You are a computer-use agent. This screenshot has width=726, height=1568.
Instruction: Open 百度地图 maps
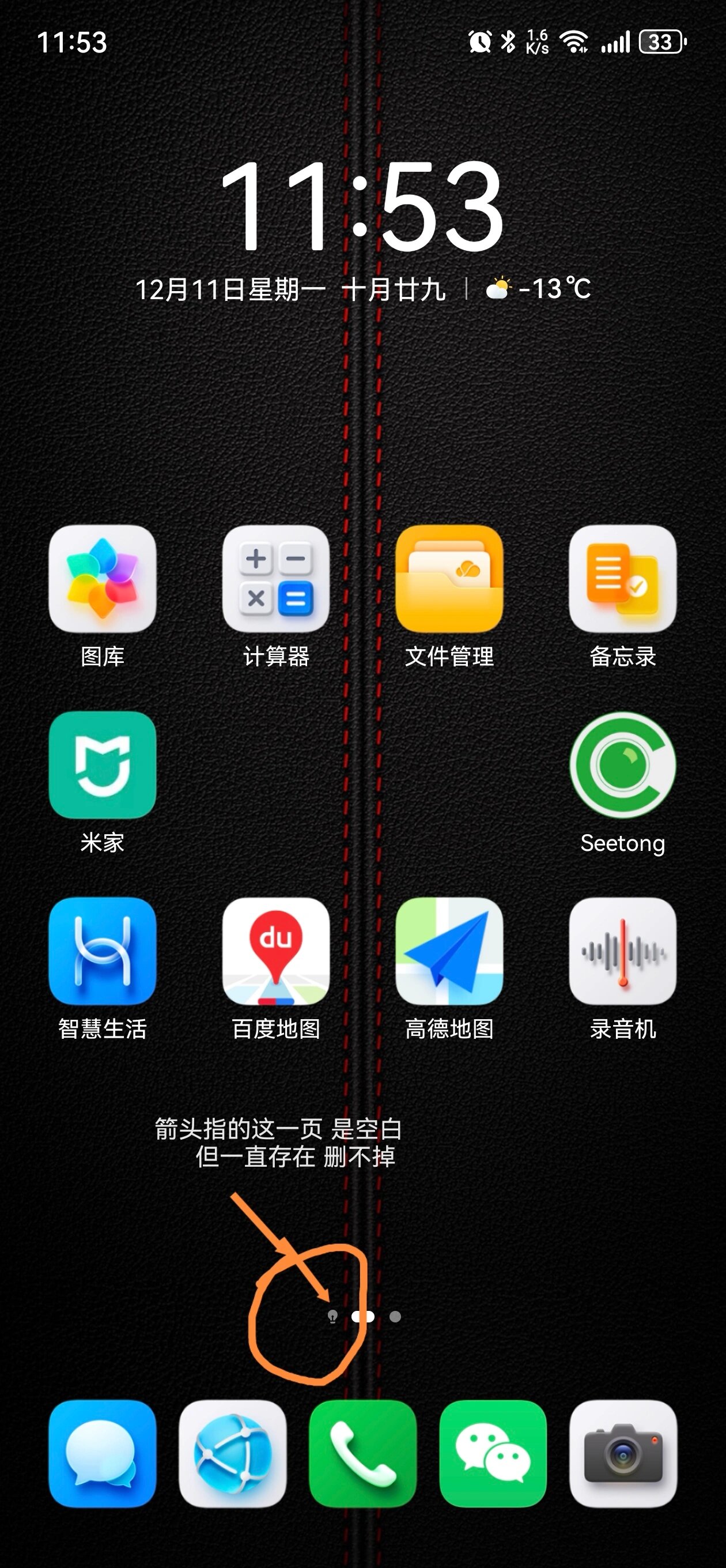[x=275, y=951]
